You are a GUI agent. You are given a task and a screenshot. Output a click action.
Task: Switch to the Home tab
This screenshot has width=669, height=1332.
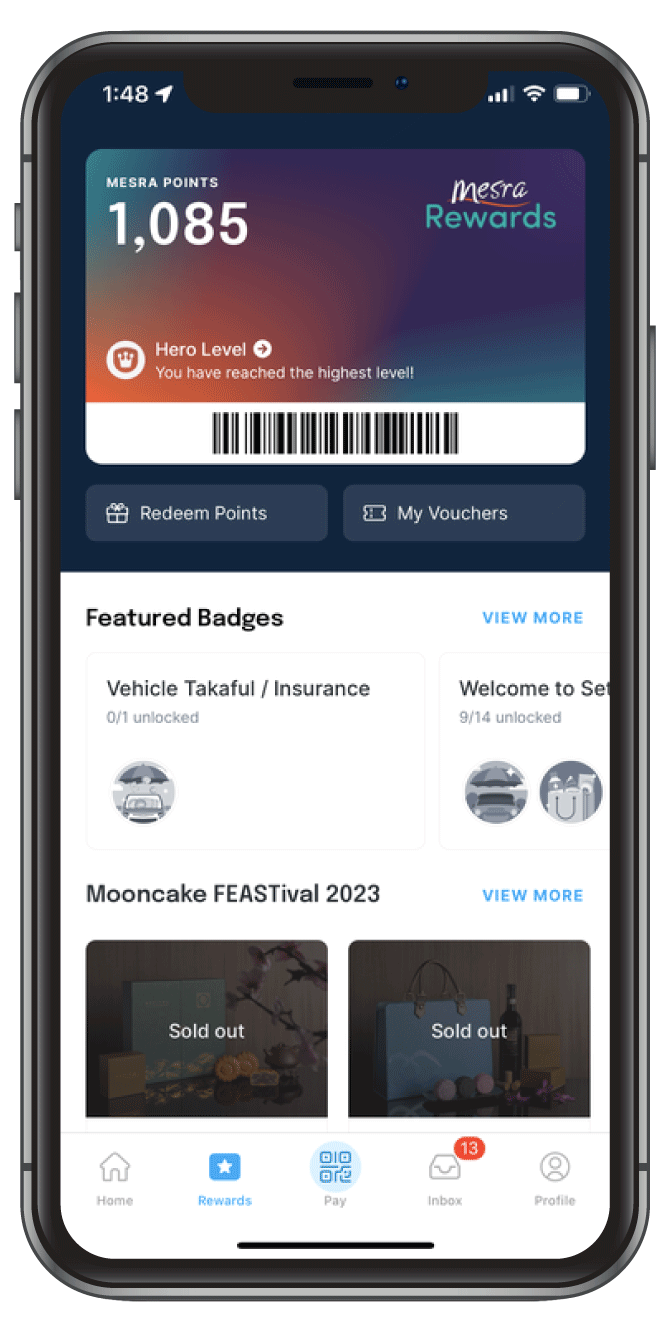click(115, 1178)
